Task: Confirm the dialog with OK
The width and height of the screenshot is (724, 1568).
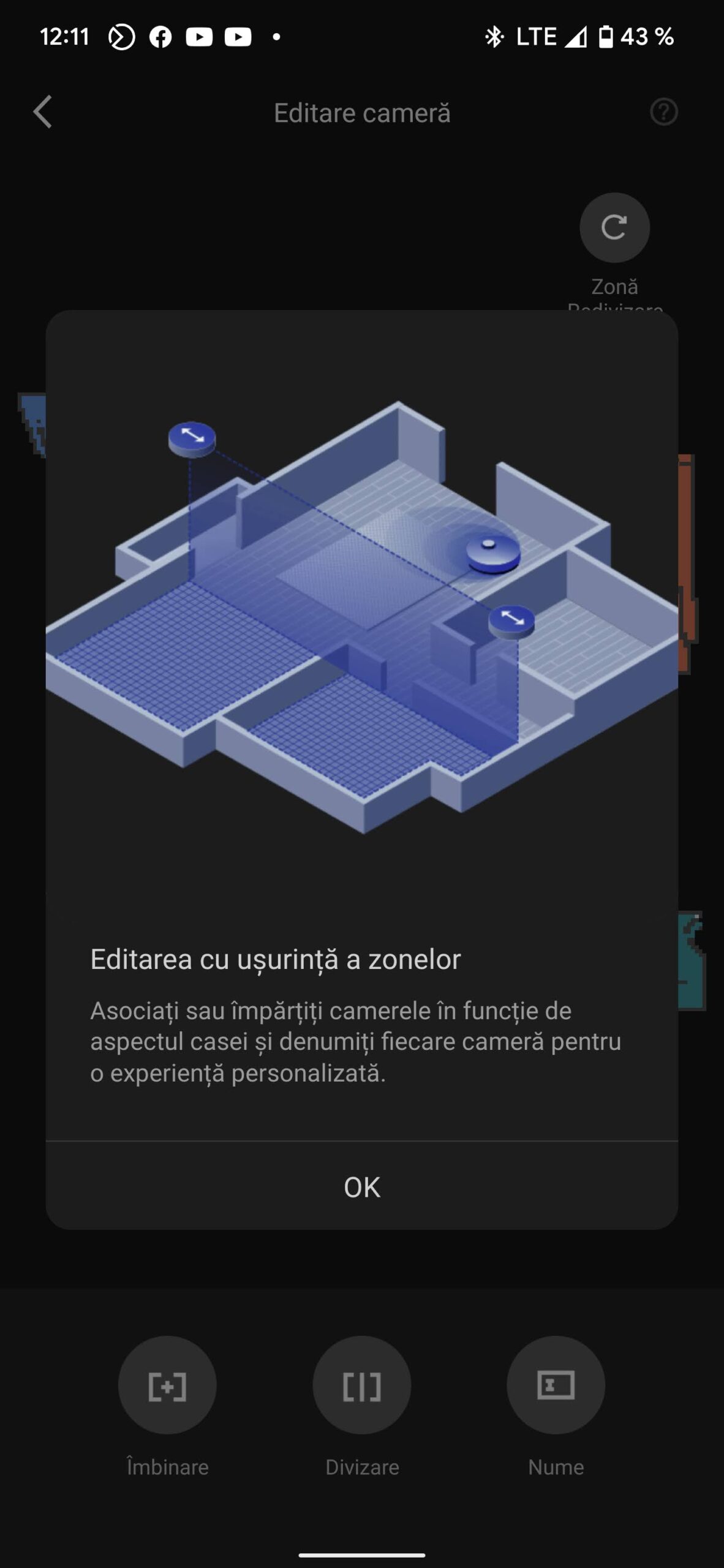Action: pyautogui.click(x=361, y=1187)
